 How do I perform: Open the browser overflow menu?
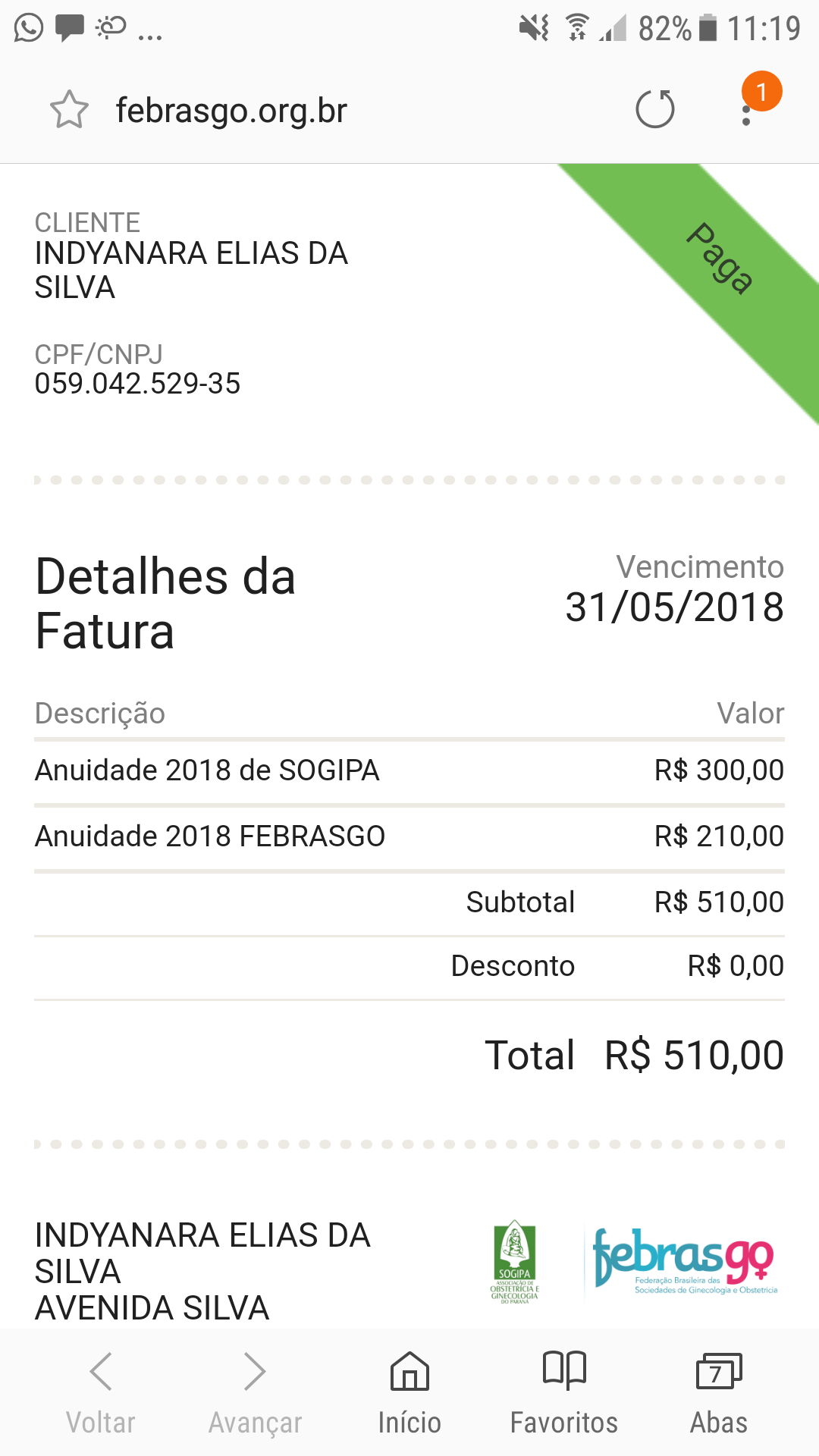[x=747, y=111]
